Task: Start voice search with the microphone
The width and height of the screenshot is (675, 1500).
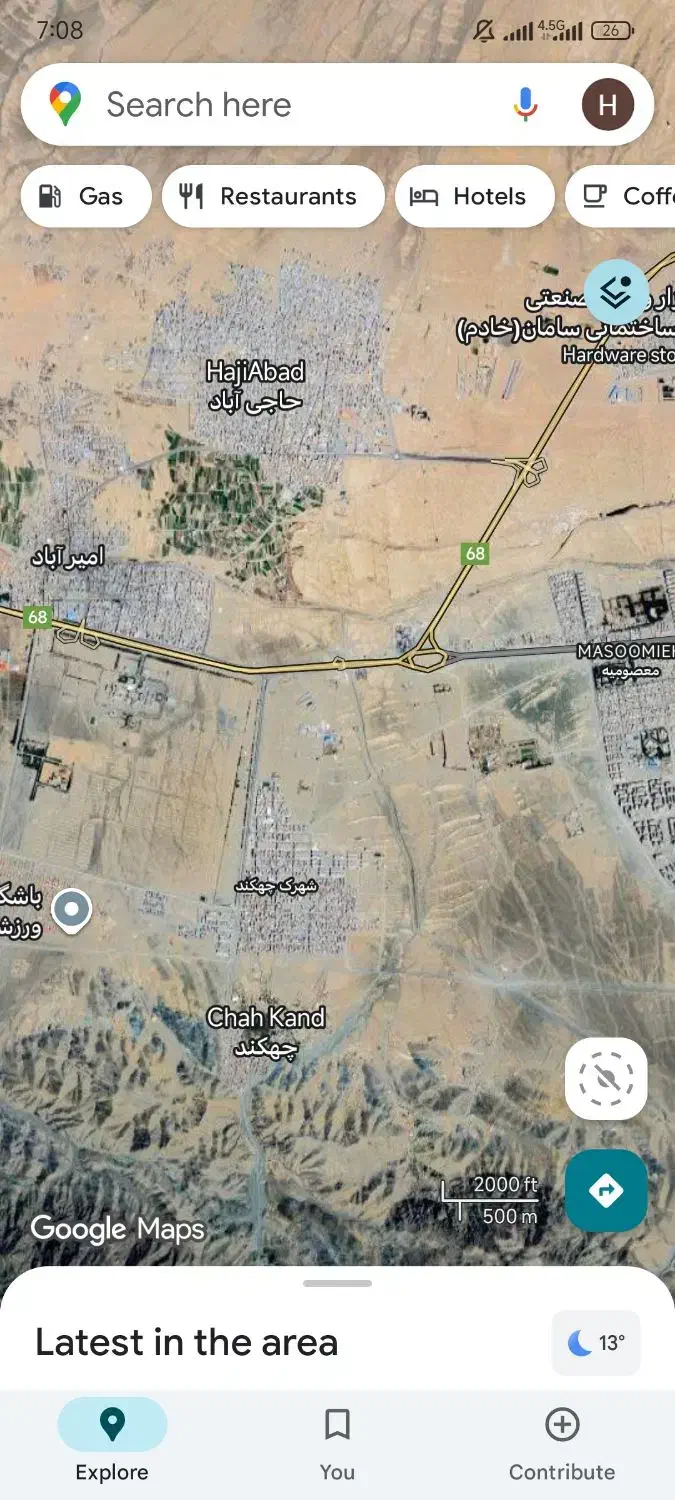Action: click(526, 105)
